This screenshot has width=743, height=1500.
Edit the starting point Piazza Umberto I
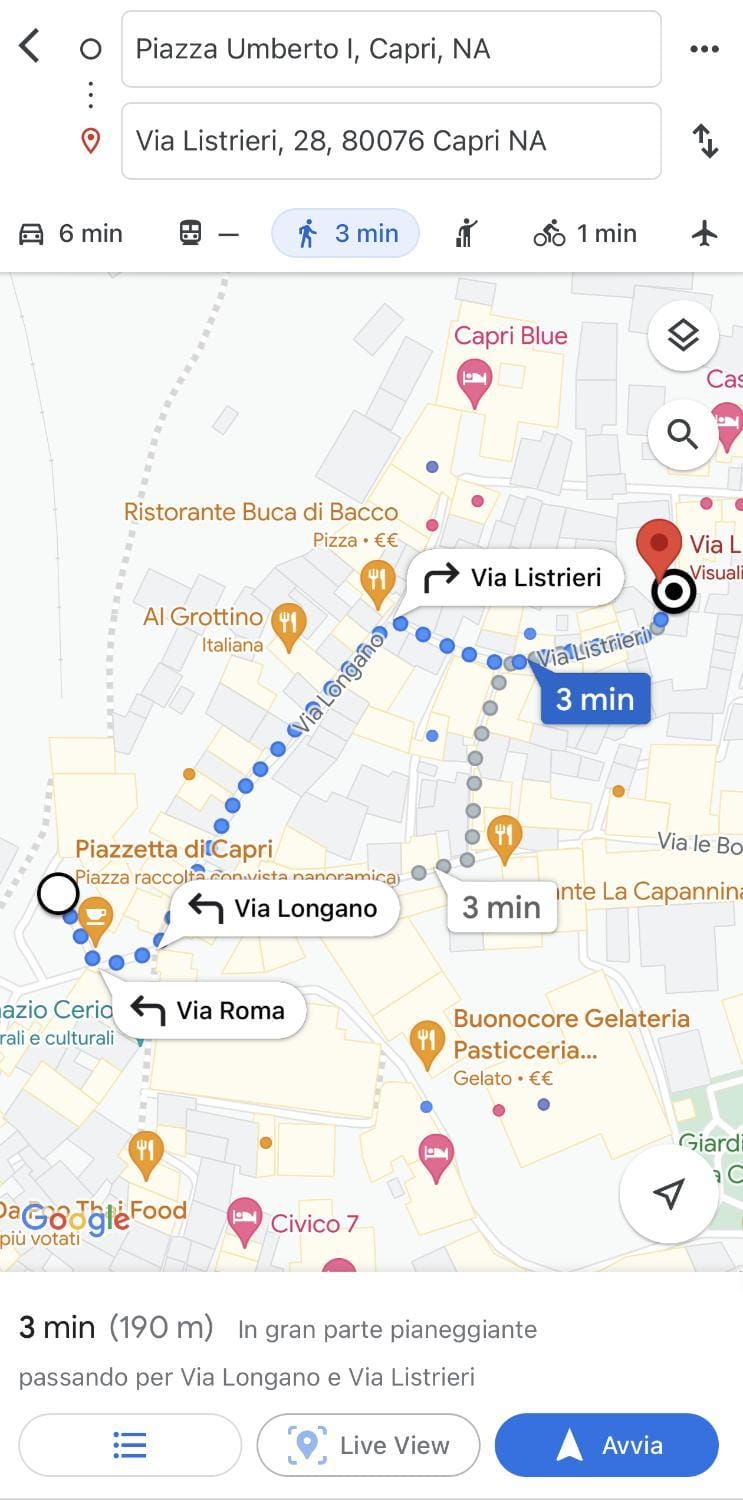(390, 49)
